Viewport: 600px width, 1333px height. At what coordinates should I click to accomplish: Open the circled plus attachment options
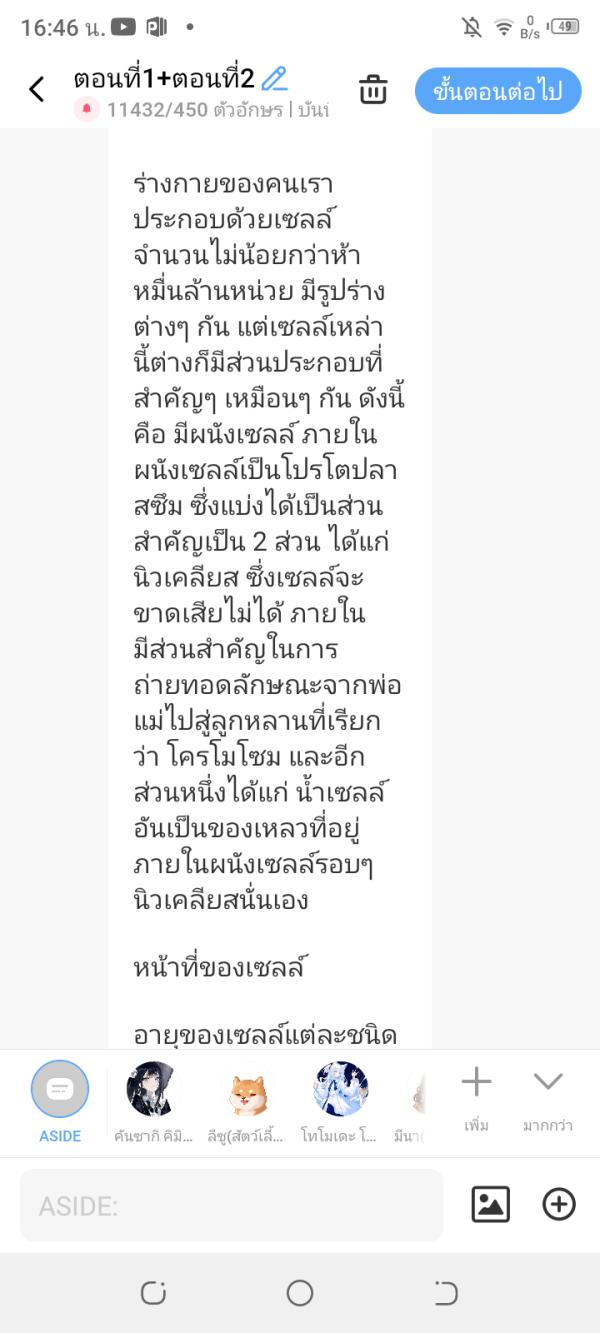559,1204
